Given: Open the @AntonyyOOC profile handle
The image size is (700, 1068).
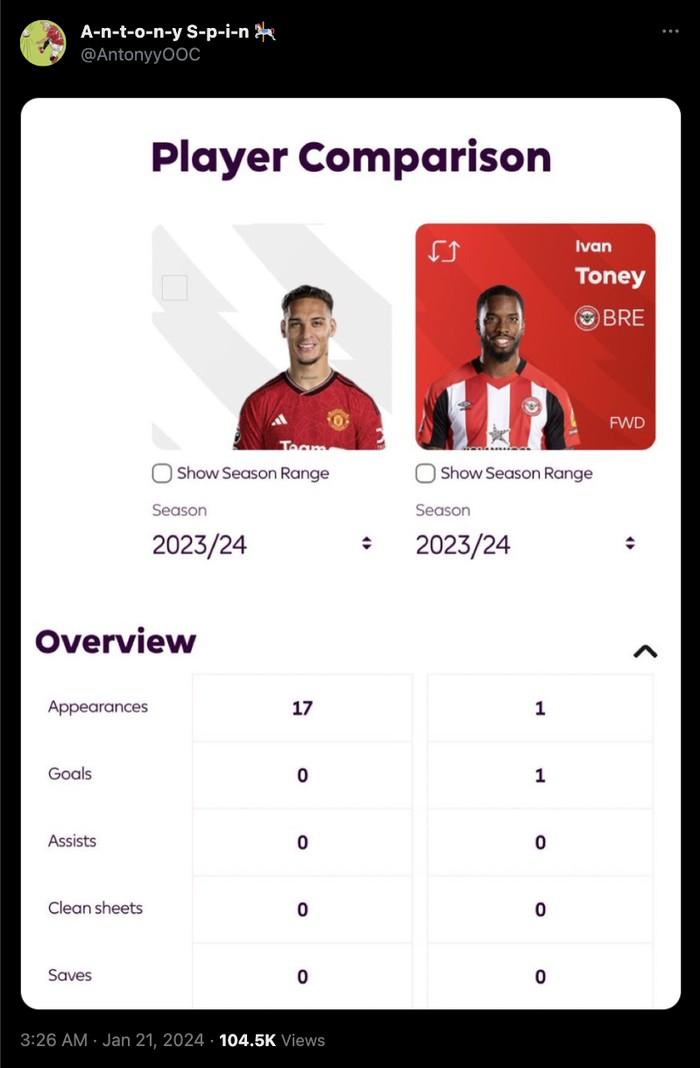Looking at the screenshot, I should click(140, 55).
